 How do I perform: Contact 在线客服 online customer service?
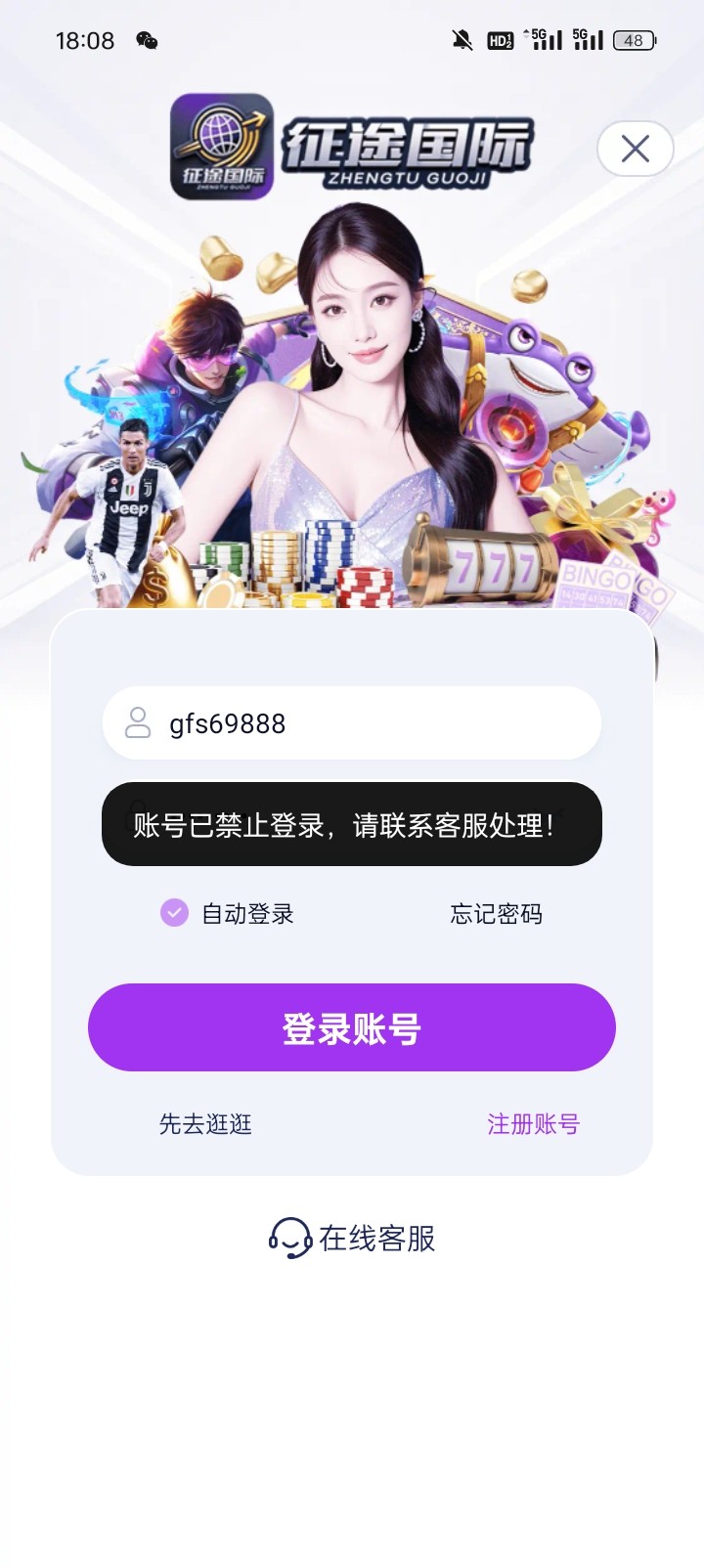(x=352, y=1239)
